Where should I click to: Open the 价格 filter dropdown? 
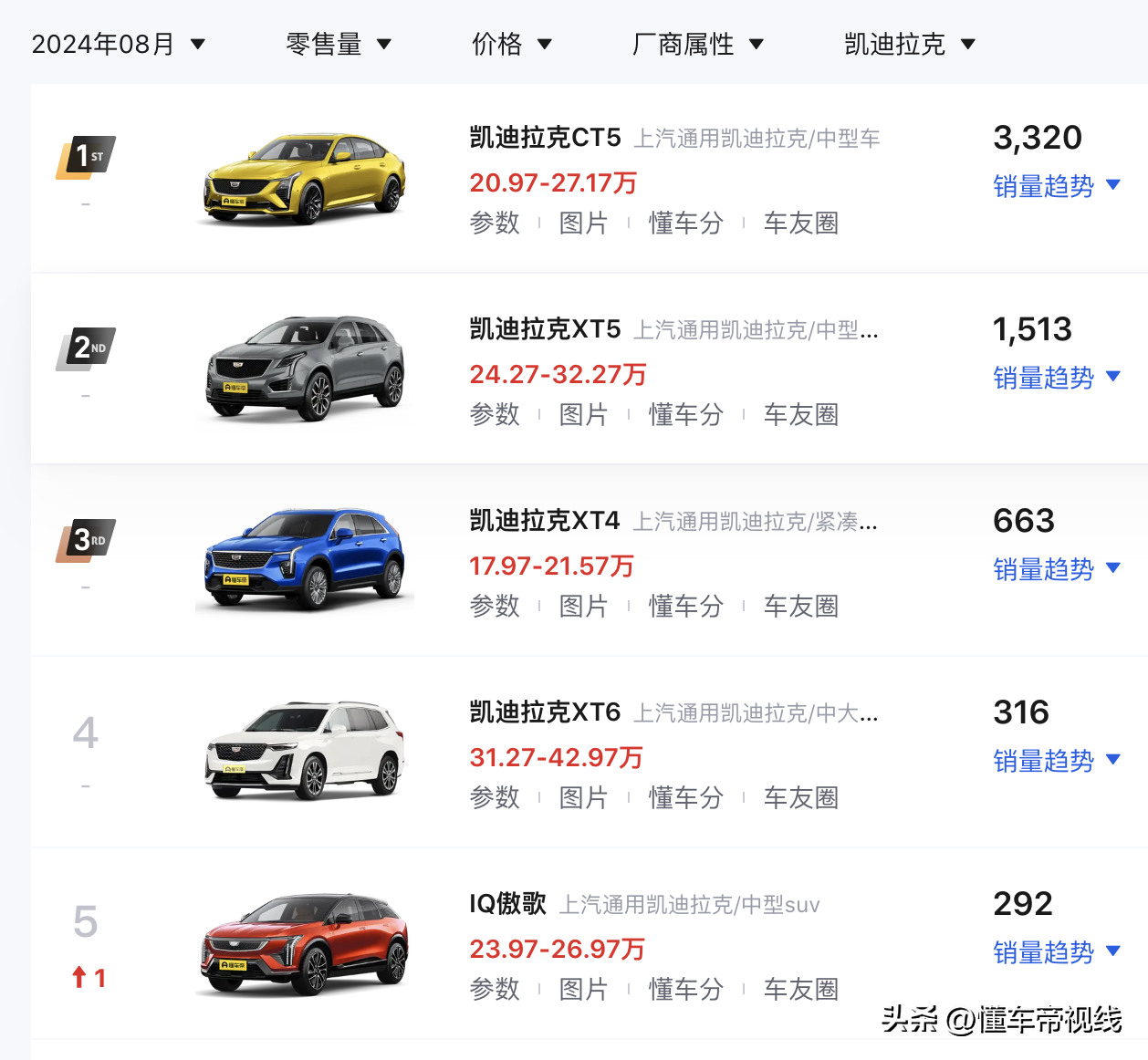[511, 44]
